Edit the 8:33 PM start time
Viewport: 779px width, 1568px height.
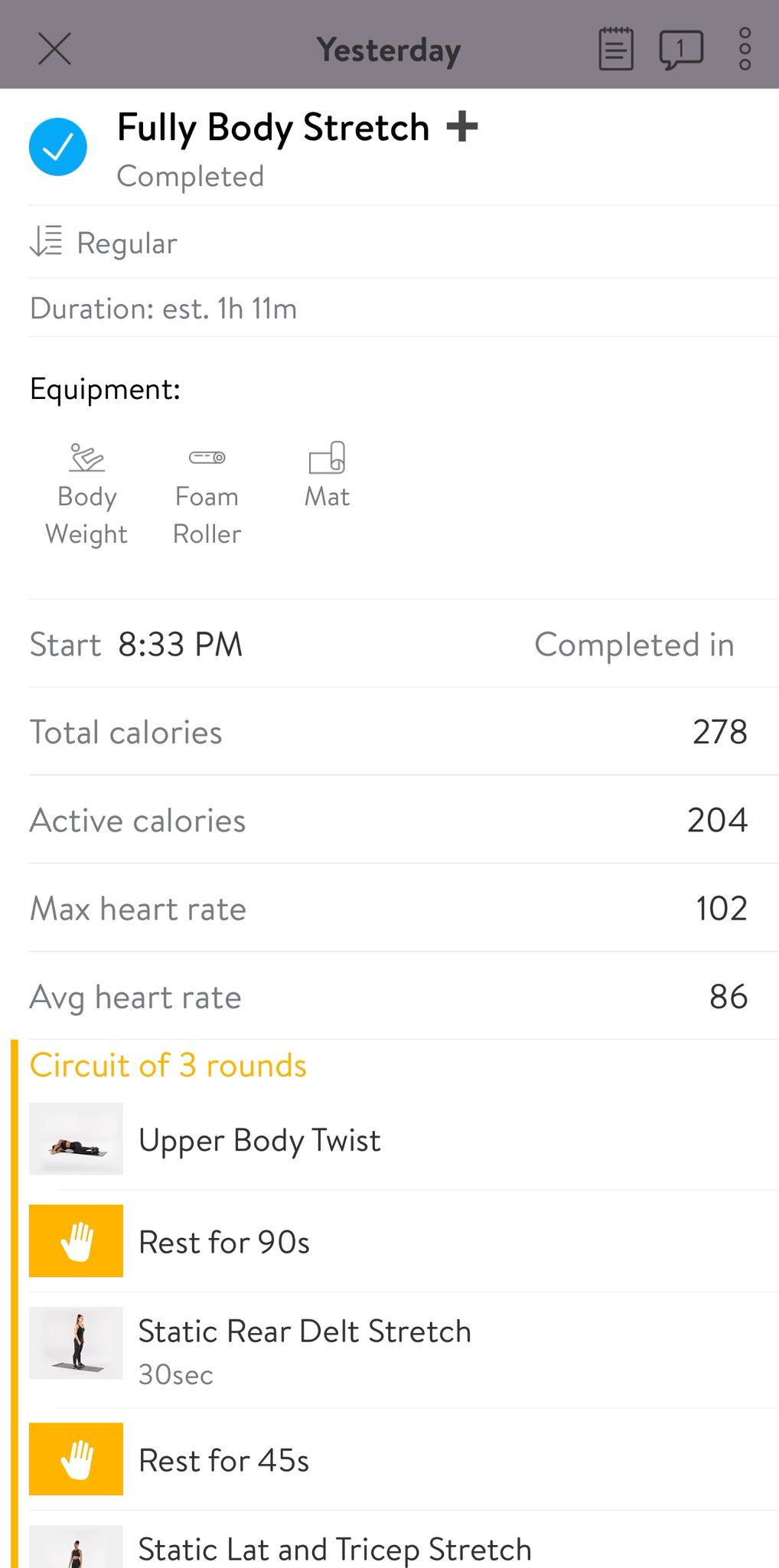point(180,645)
